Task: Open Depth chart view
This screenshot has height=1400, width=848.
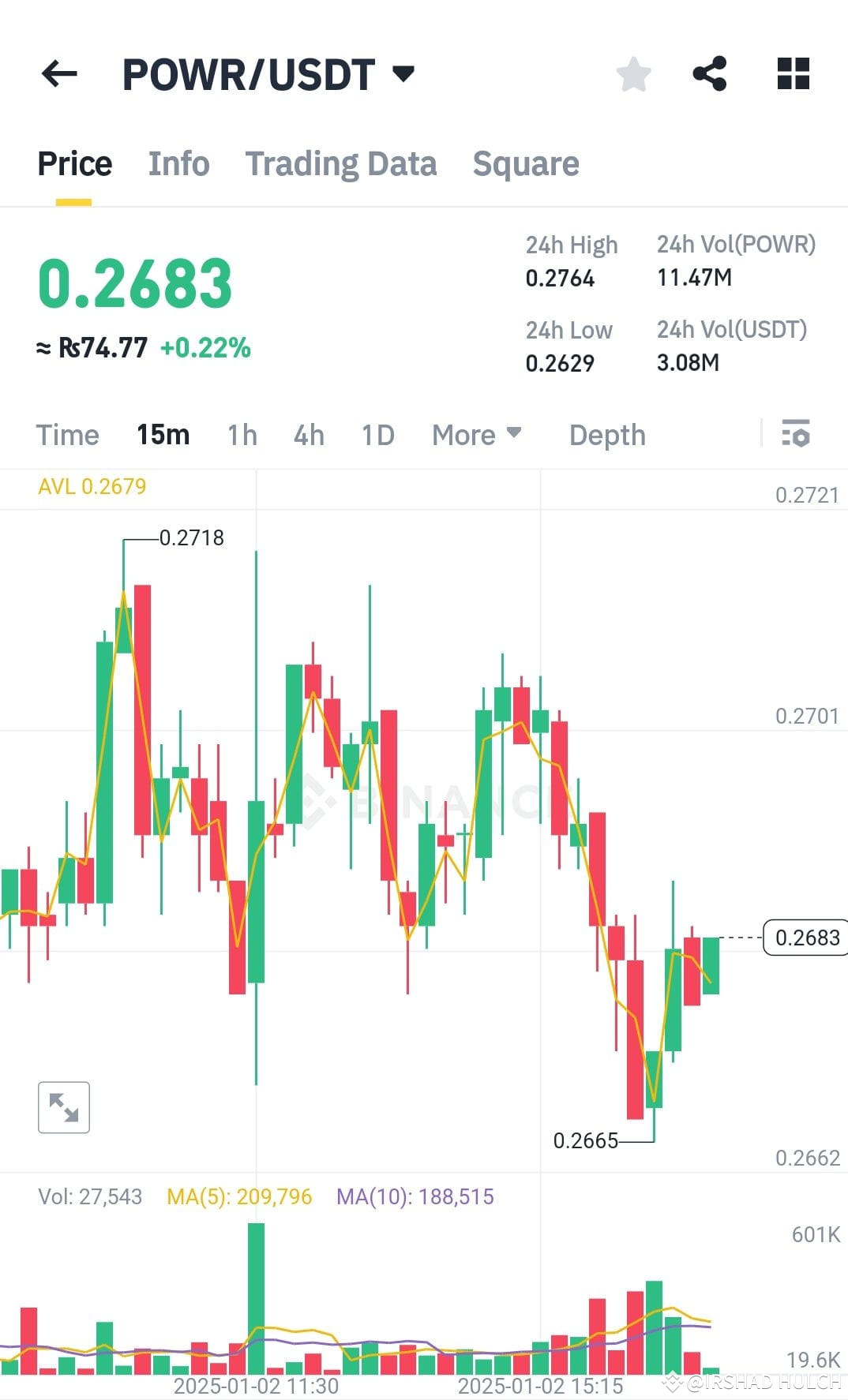Action: click(606, 435)
